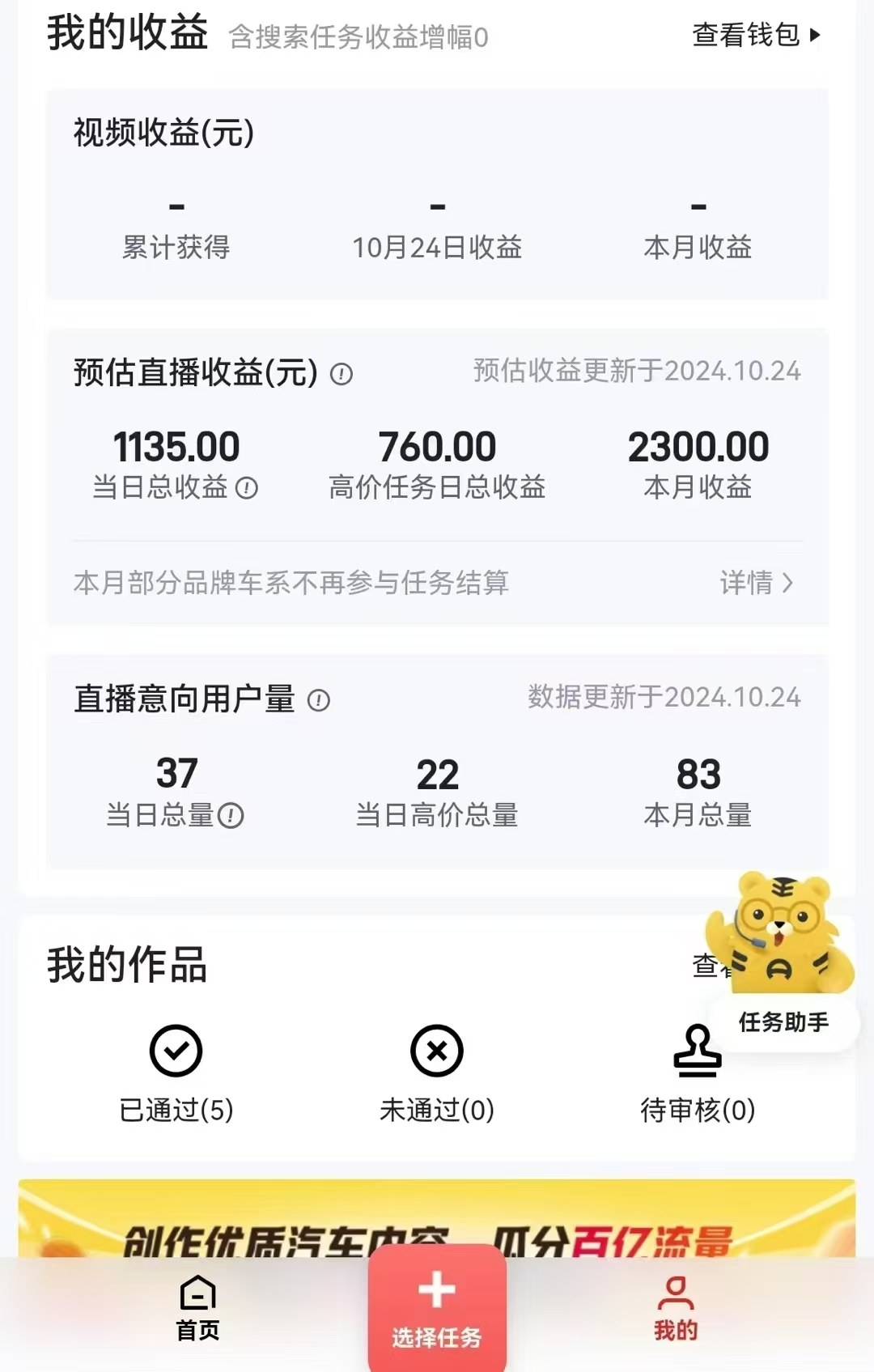Expand the 任务助手 chat bubble

pyautogui.click(x=783, y=1022)
